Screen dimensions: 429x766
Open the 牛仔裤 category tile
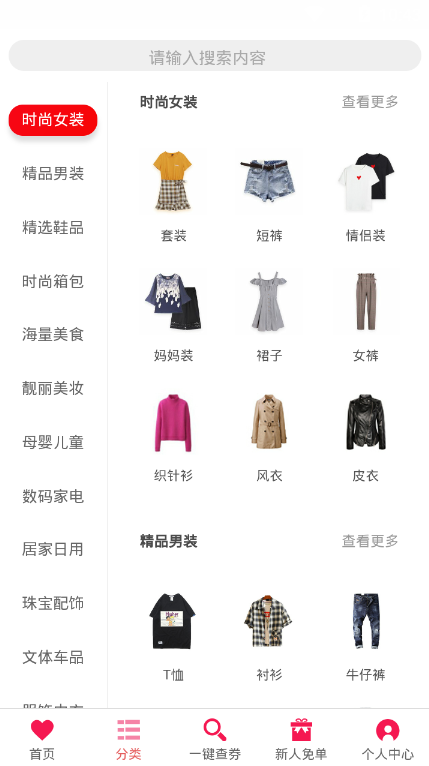365,636
